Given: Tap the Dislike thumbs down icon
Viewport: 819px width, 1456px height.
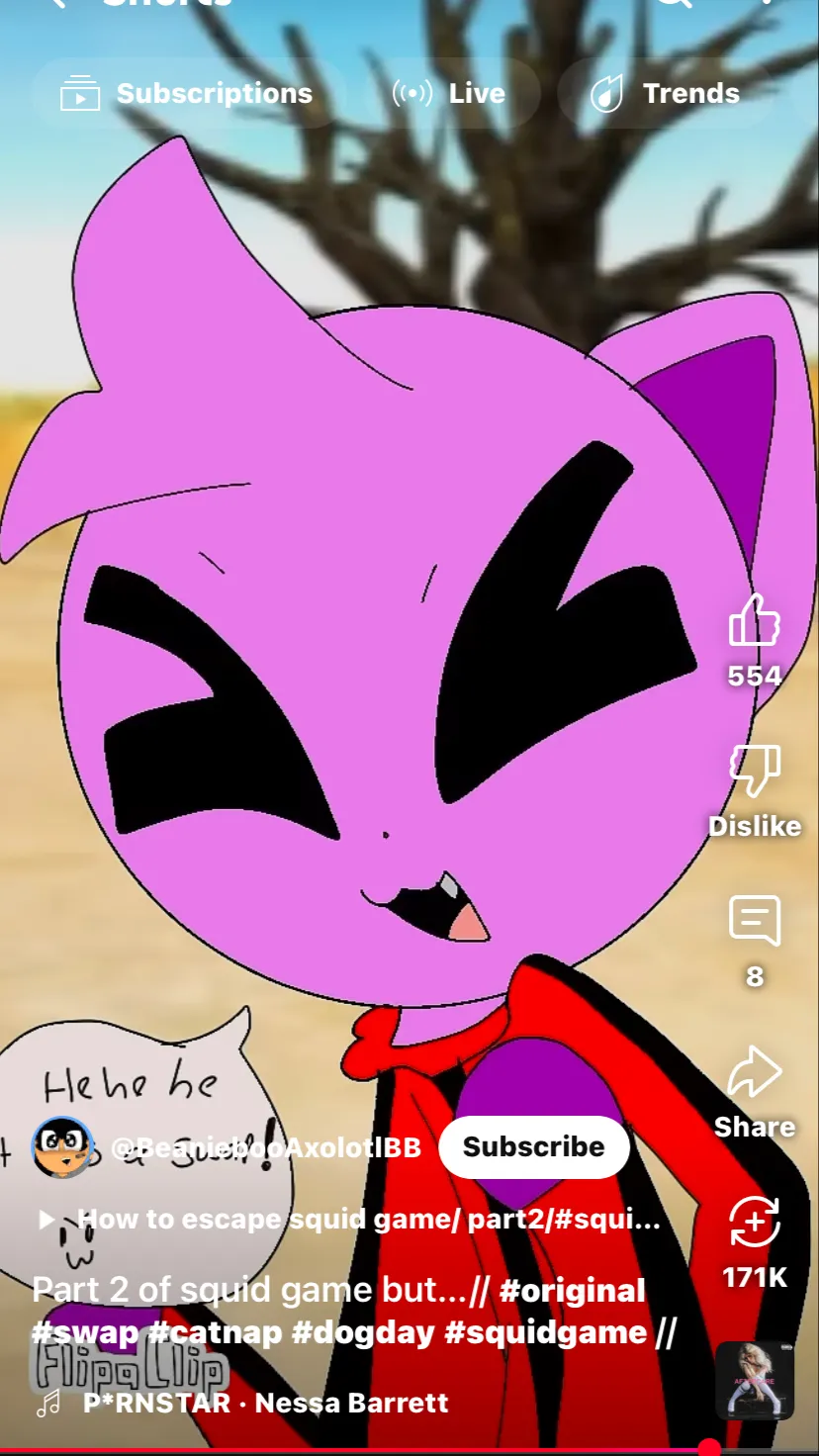Looking at the screenshot, I should click(x=755, y=772).
